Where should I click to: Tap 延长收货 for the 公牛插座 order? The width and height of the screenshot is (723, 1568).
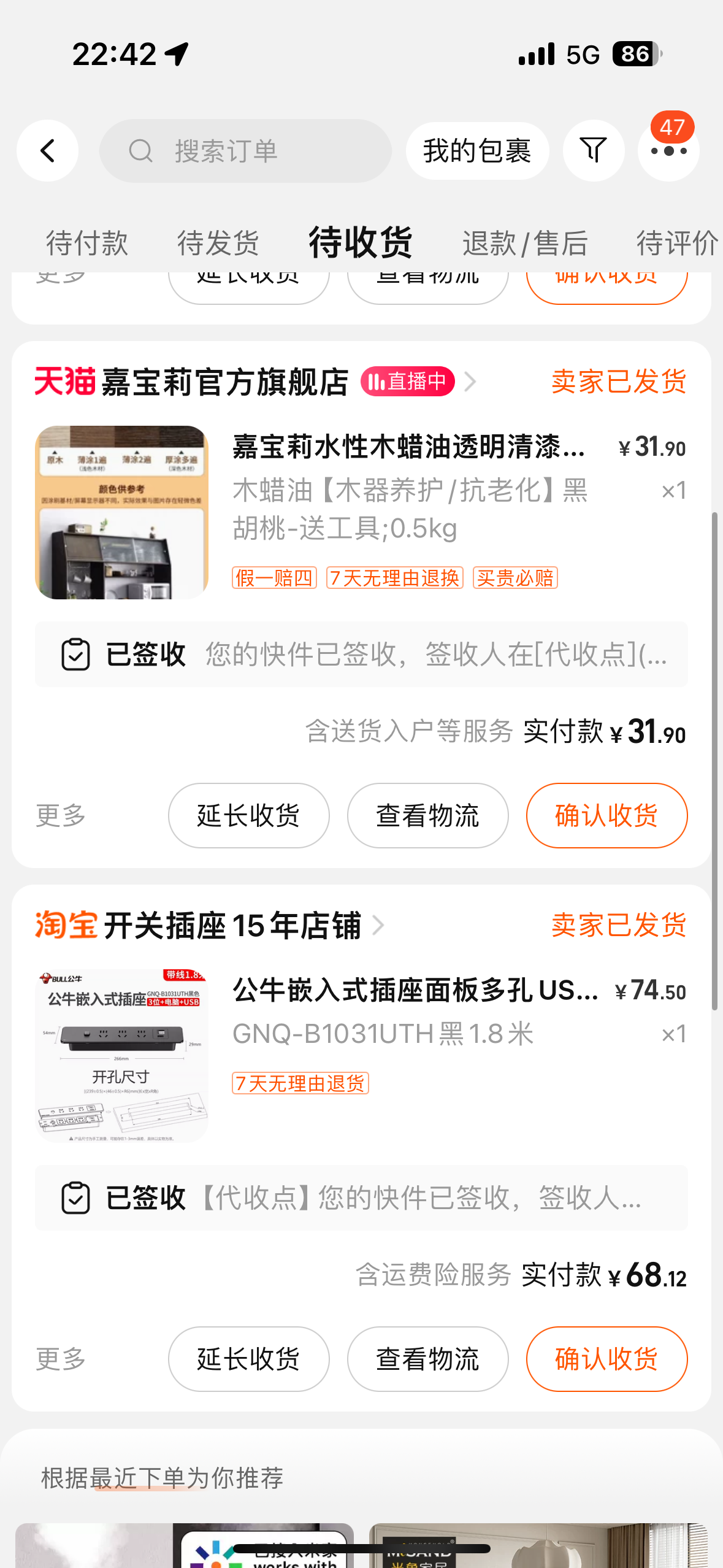[x=248, y=1359]
